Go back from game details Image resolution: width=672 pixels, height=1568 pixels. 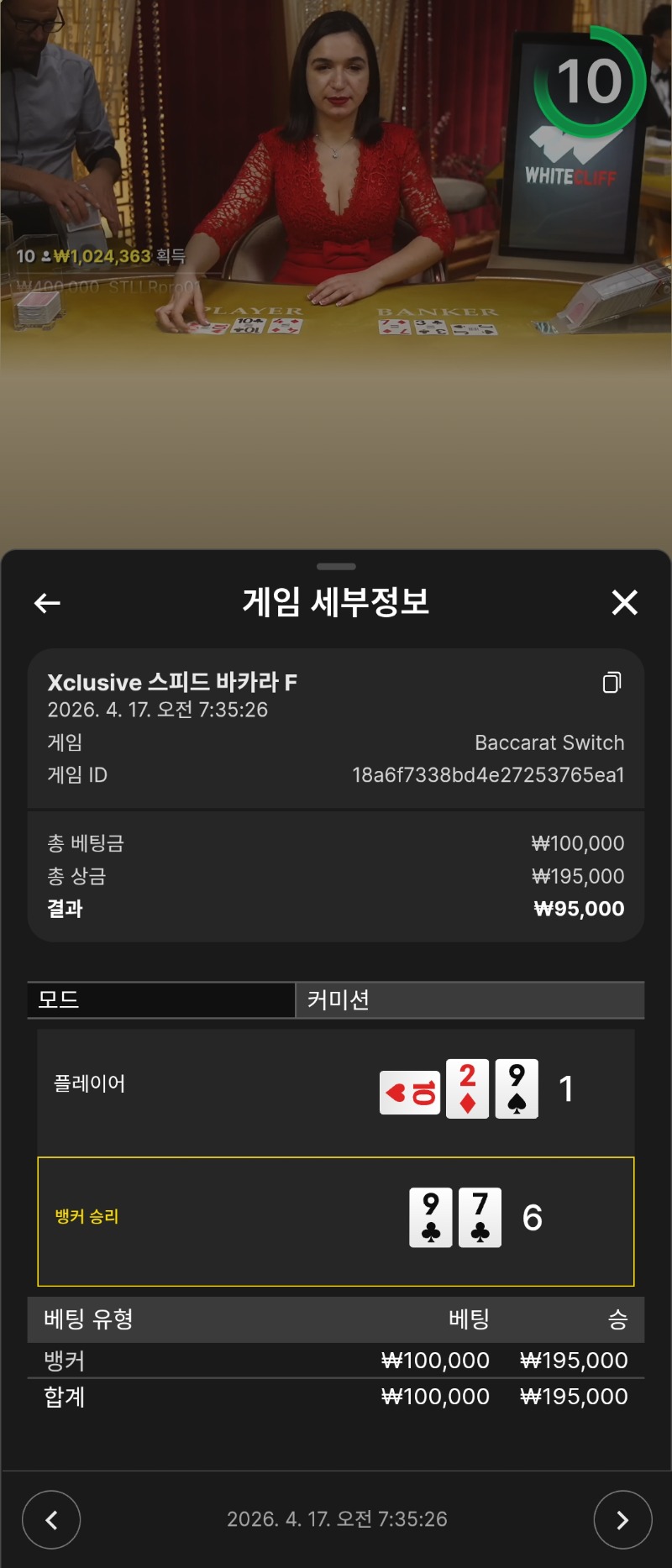coord(47,602)
